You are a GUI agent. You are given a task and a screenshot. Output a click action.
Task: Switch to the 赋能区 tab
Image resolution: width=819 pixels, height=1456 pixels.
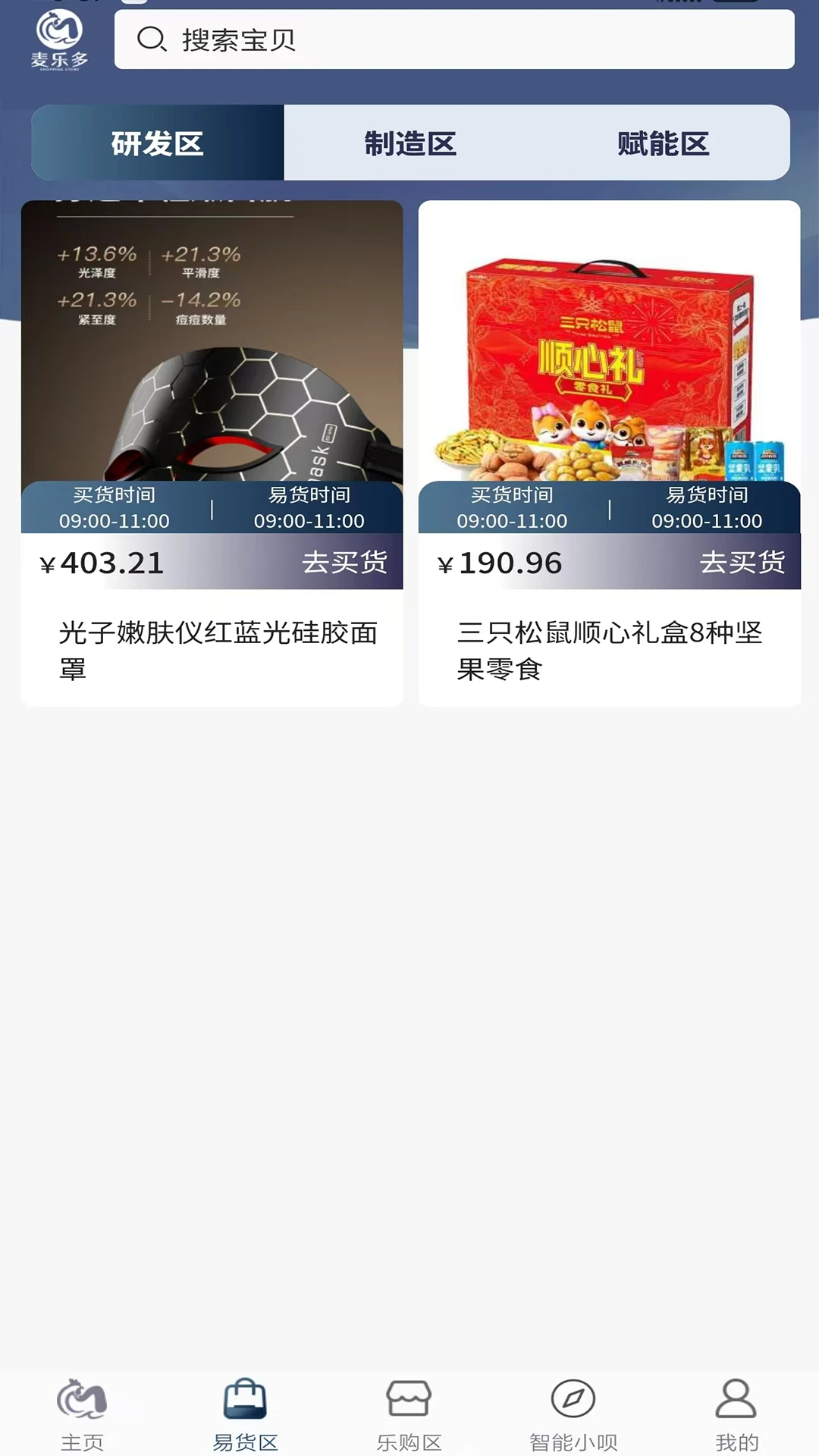pyautogui.click(x=663, y=143)
